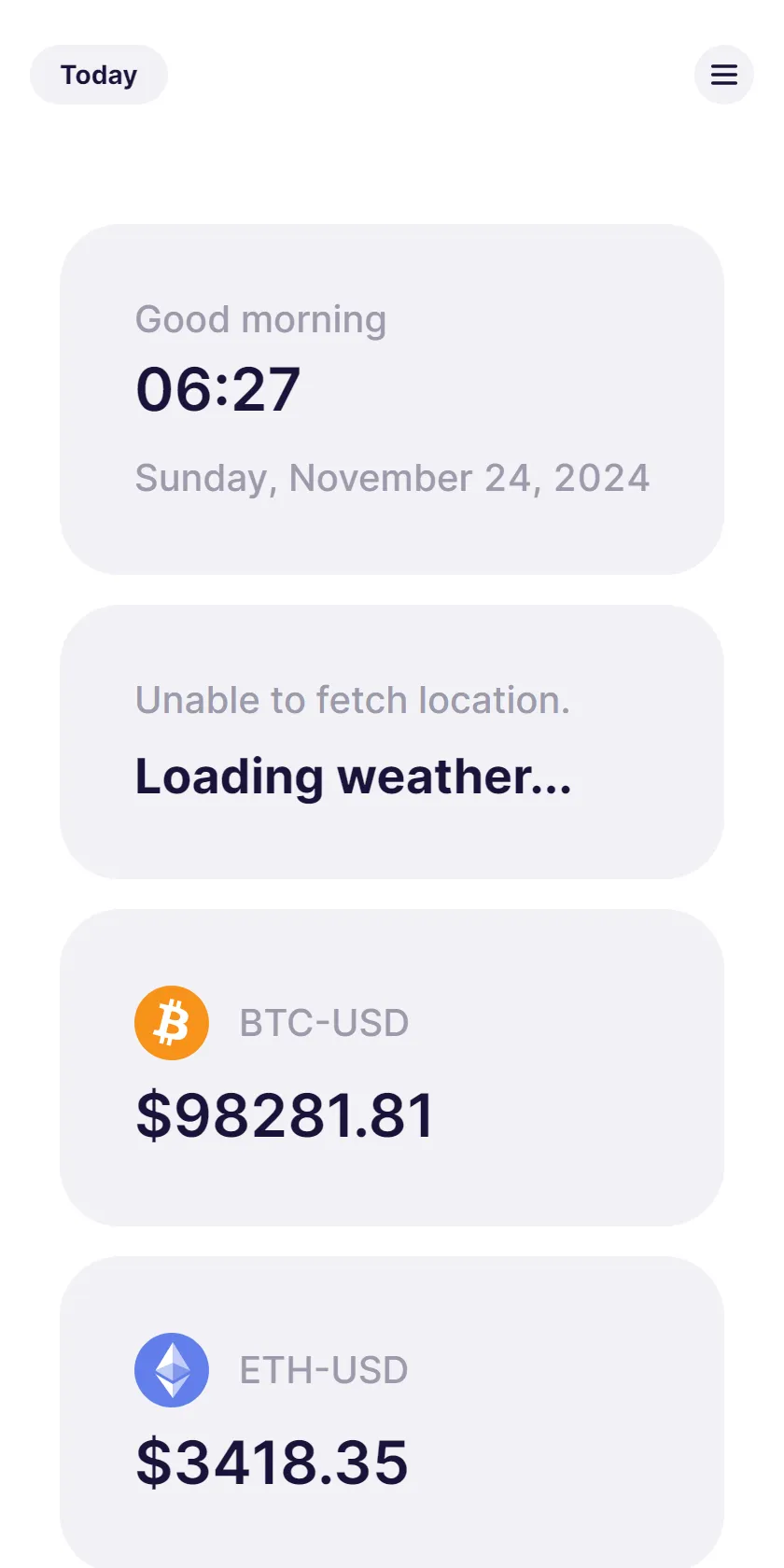This screenshot has height=1568, width=784.
Task: Tap the Today chip
Action: point(99,75)
